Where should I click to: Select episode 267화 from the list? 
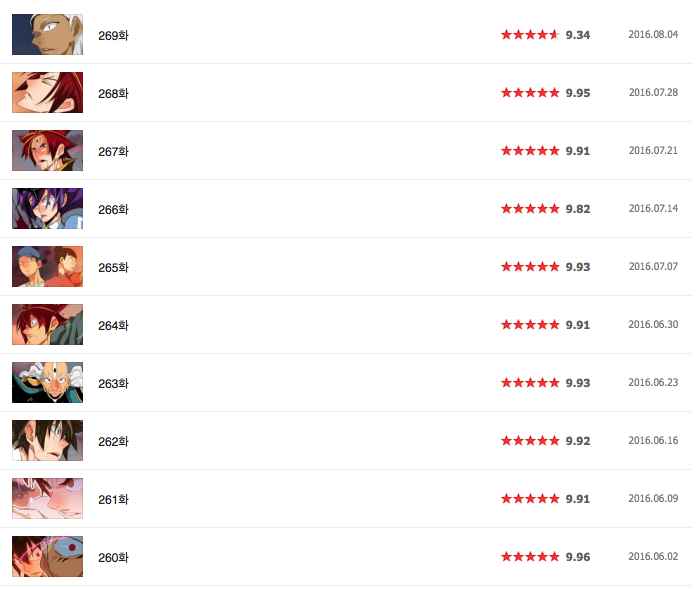coord(113,151)
